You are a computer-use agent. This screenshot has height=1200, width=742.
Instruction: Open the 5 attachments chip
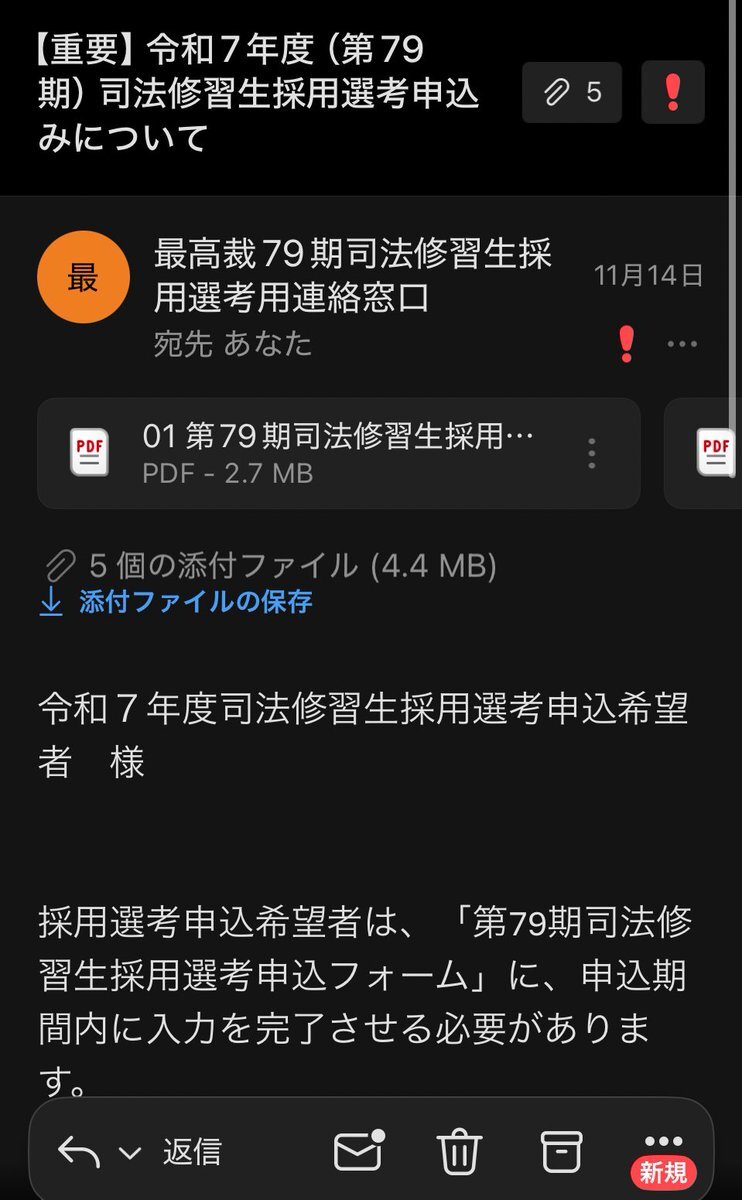tap(571, 93)
